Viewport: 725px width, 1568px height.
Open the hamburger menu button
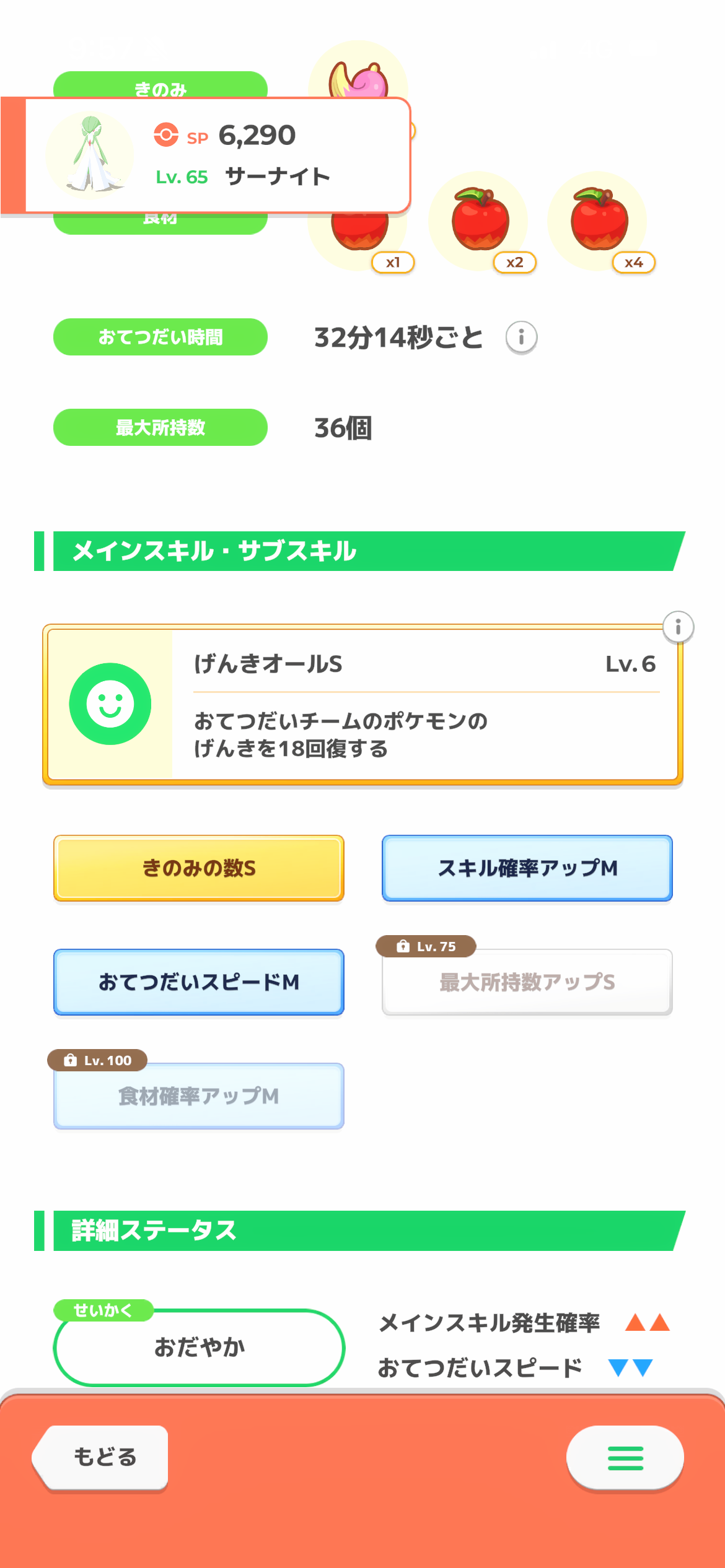(625, 1458)
